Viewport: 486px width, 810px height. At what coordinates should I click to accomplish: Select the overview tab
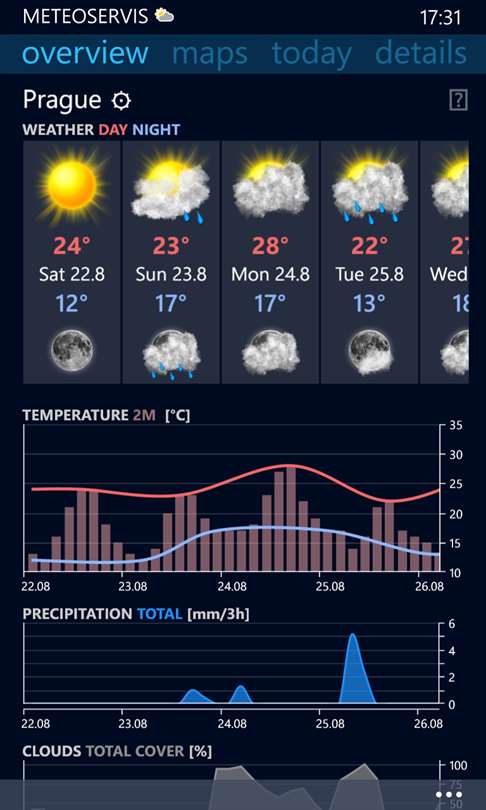tap(85, 53)
